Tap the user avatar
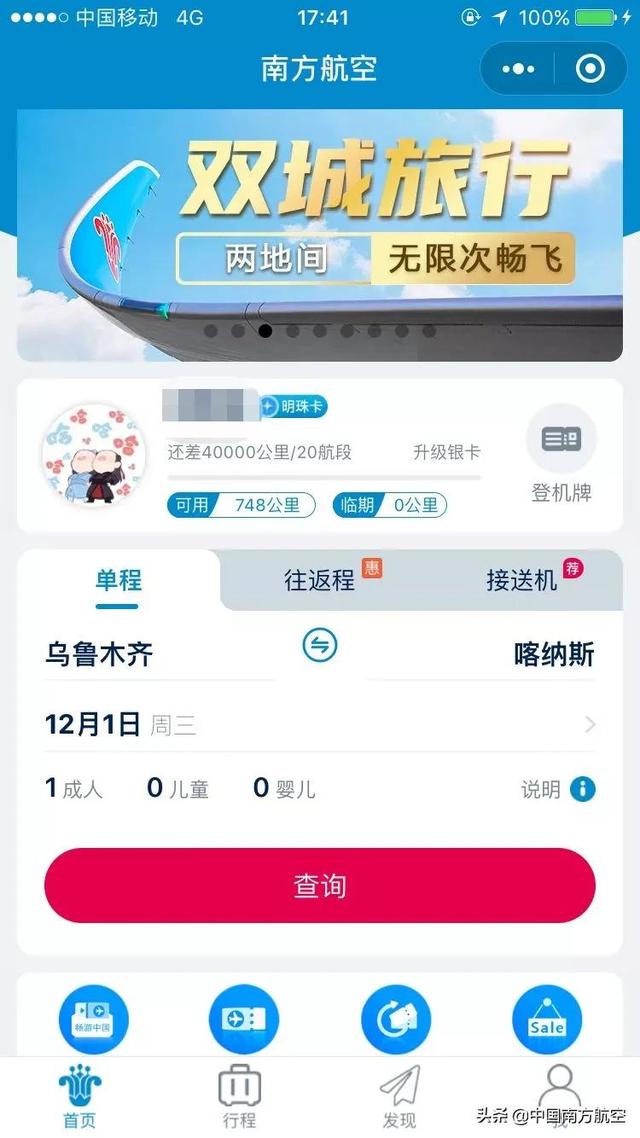640x1138 pixels. point(85,455)
